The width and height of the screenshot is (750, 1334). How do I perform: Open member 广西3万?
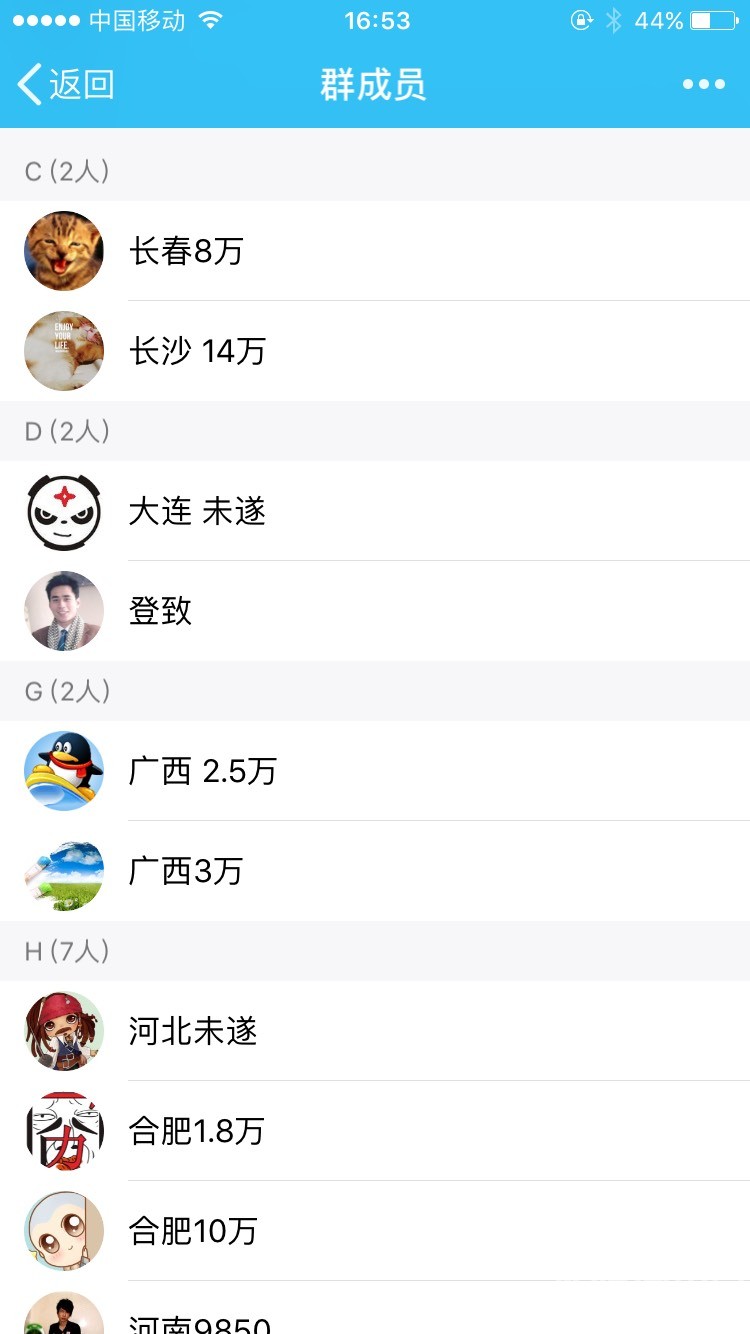click(x=375, y=871)
